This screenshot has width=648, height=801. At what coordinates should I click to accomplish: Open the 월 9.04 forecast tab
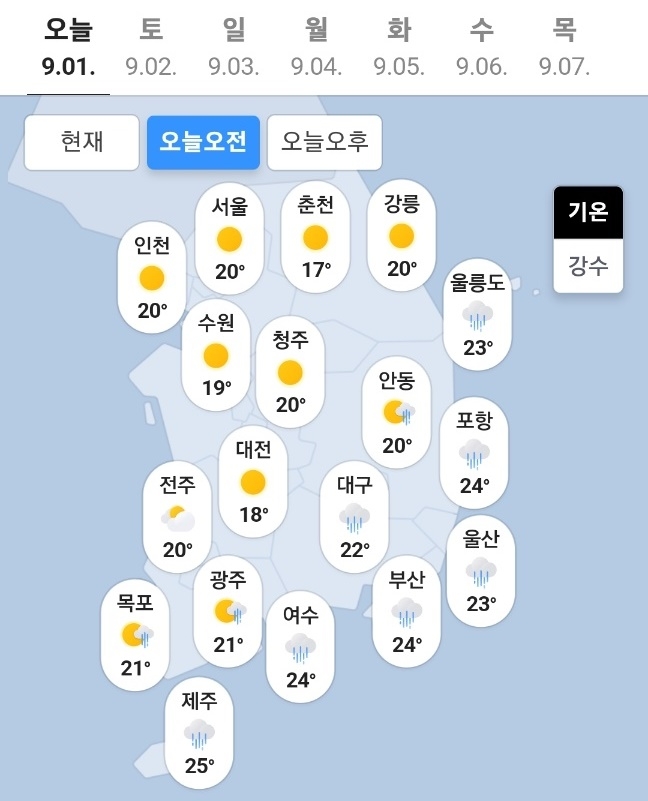click(316, 47)
